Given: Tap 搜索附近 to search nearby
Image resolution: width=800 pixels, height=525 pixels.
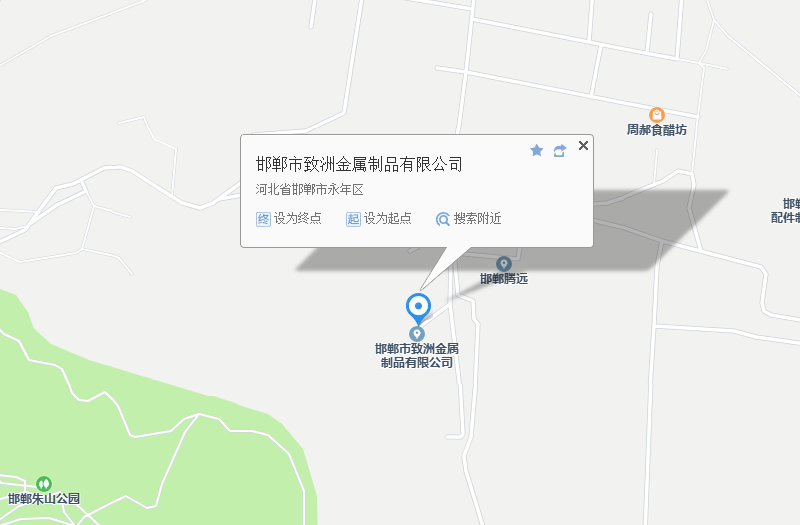Looking at the screenshot, I should coord(468,218).
